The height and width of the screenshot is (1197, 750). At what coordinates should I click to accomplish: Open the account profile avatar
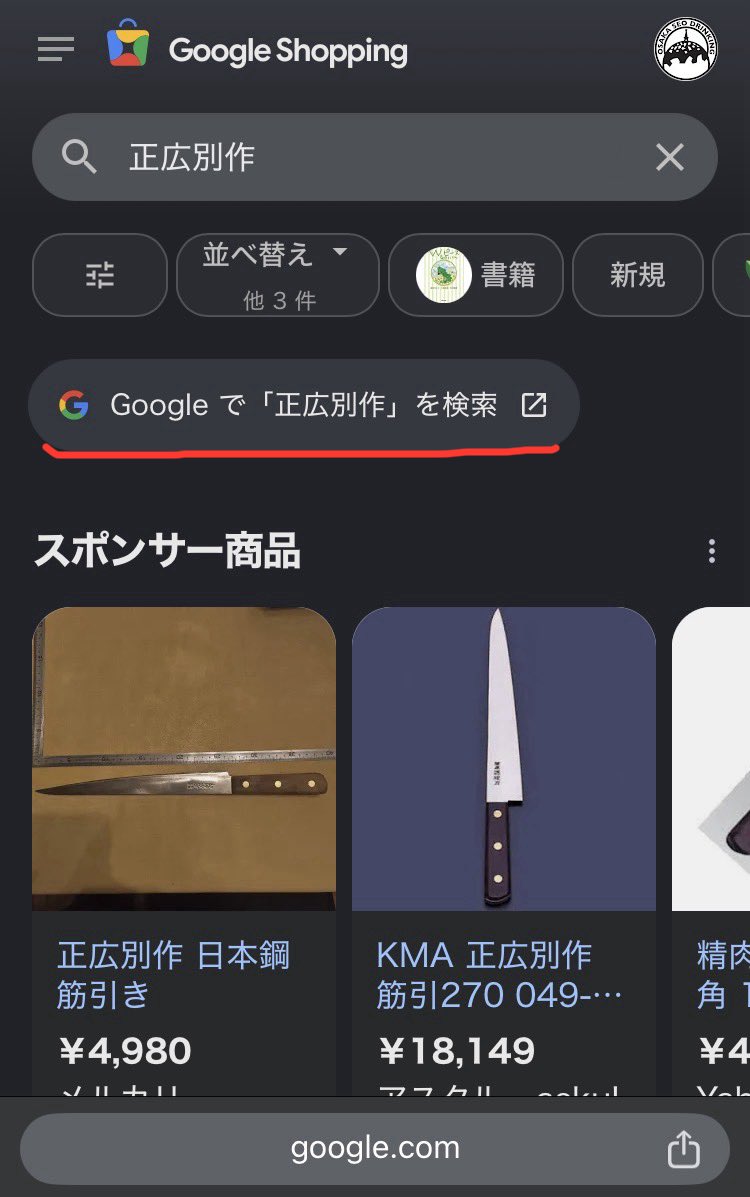(x=686, y=49)
